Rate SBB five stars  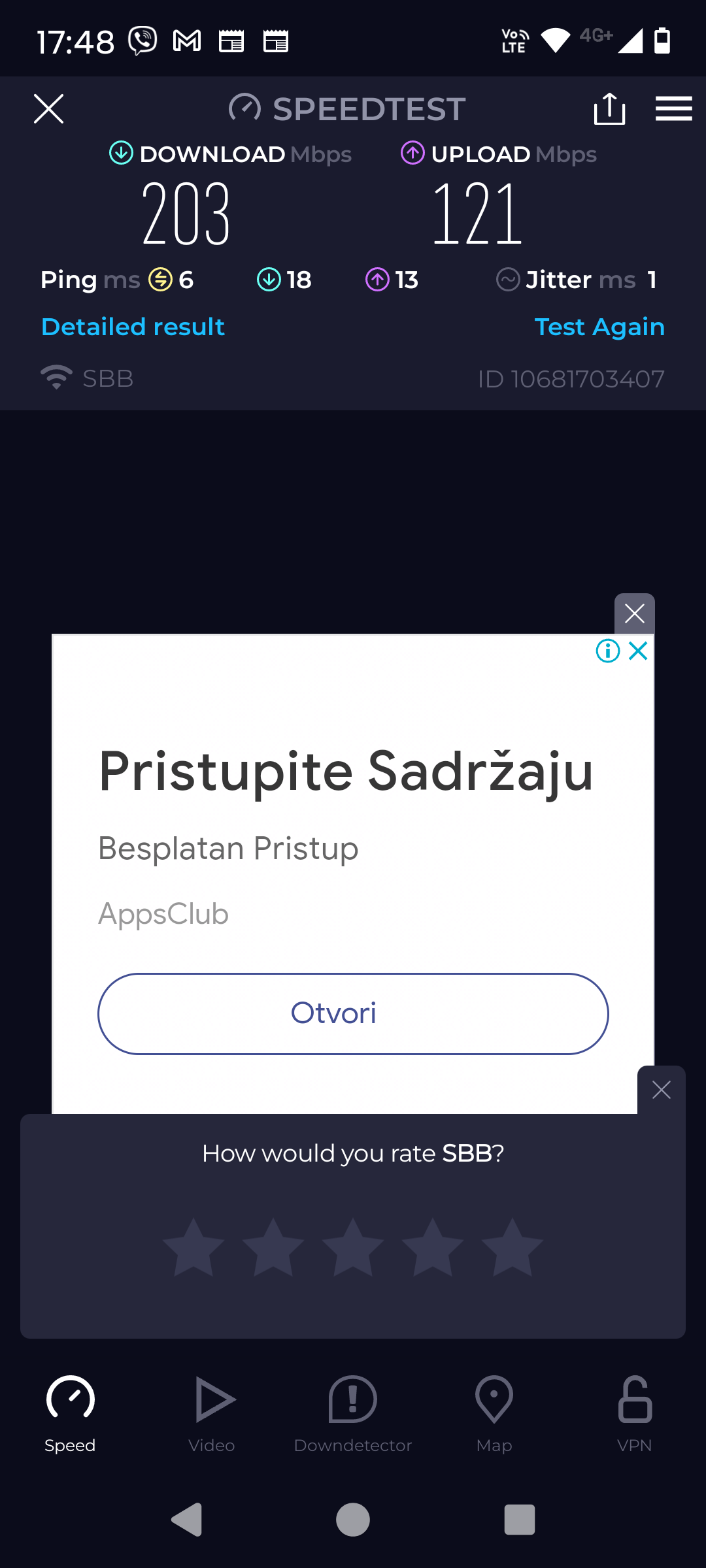[x=513, y=1248]
